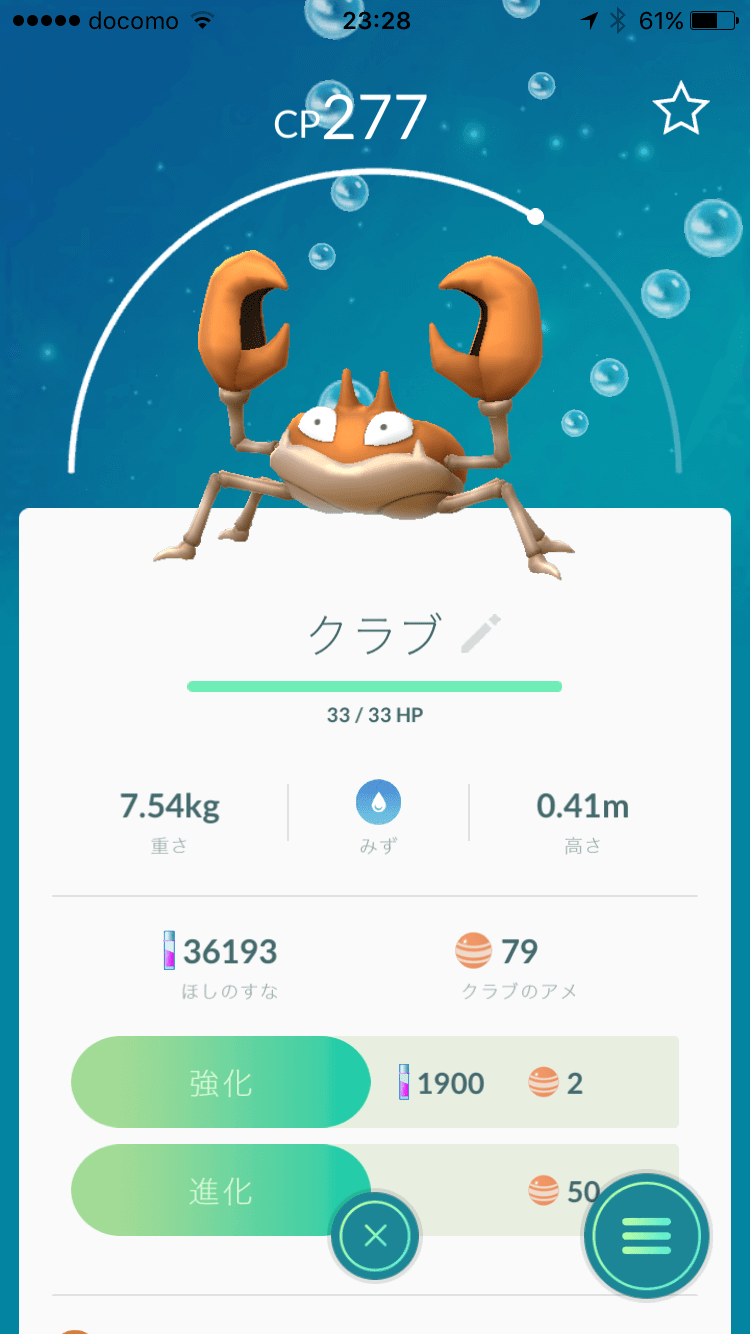Close the Pokémon detail screen

pos(375,1236)
